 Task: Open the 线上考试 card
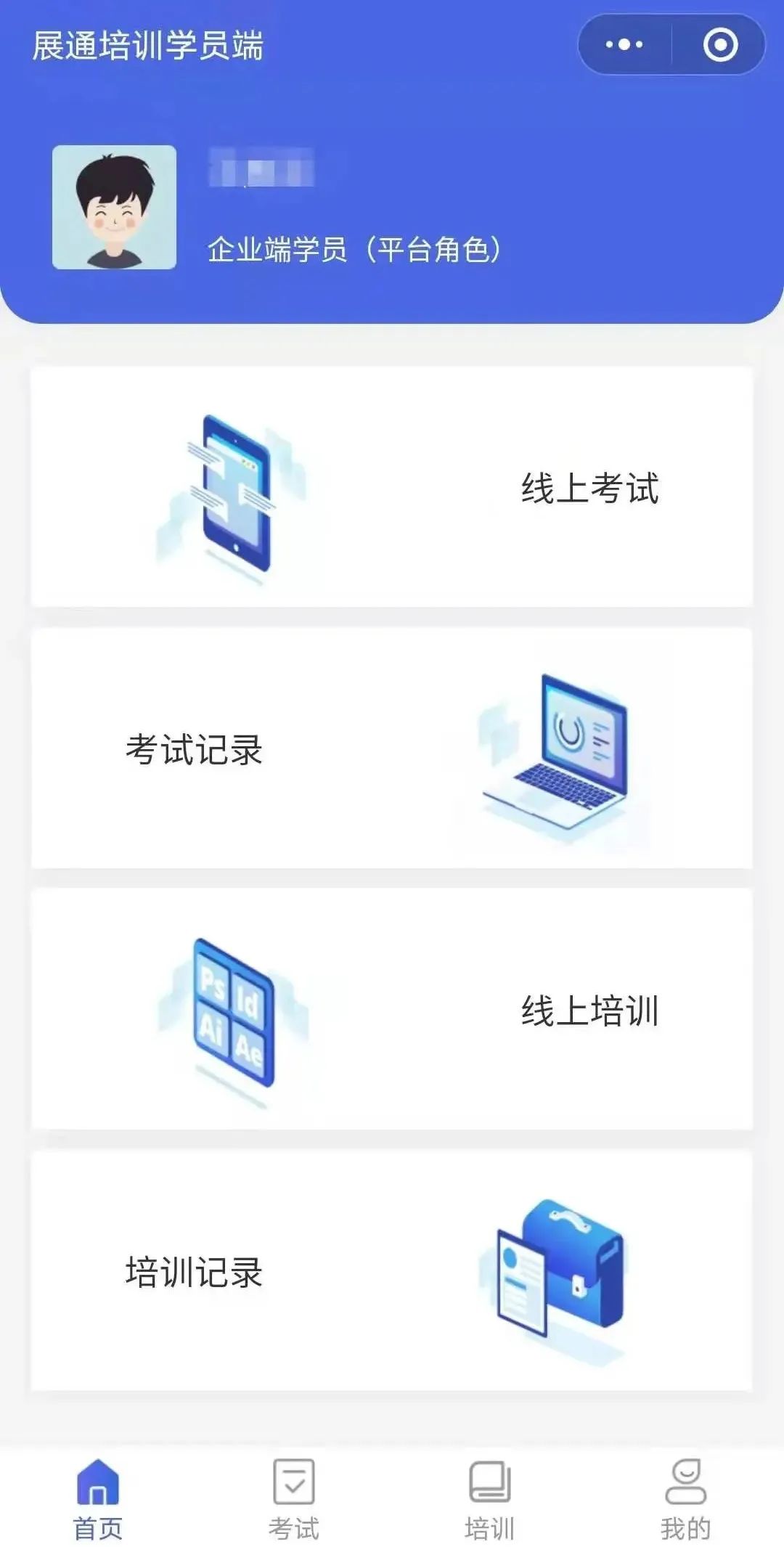click(392, 487)
